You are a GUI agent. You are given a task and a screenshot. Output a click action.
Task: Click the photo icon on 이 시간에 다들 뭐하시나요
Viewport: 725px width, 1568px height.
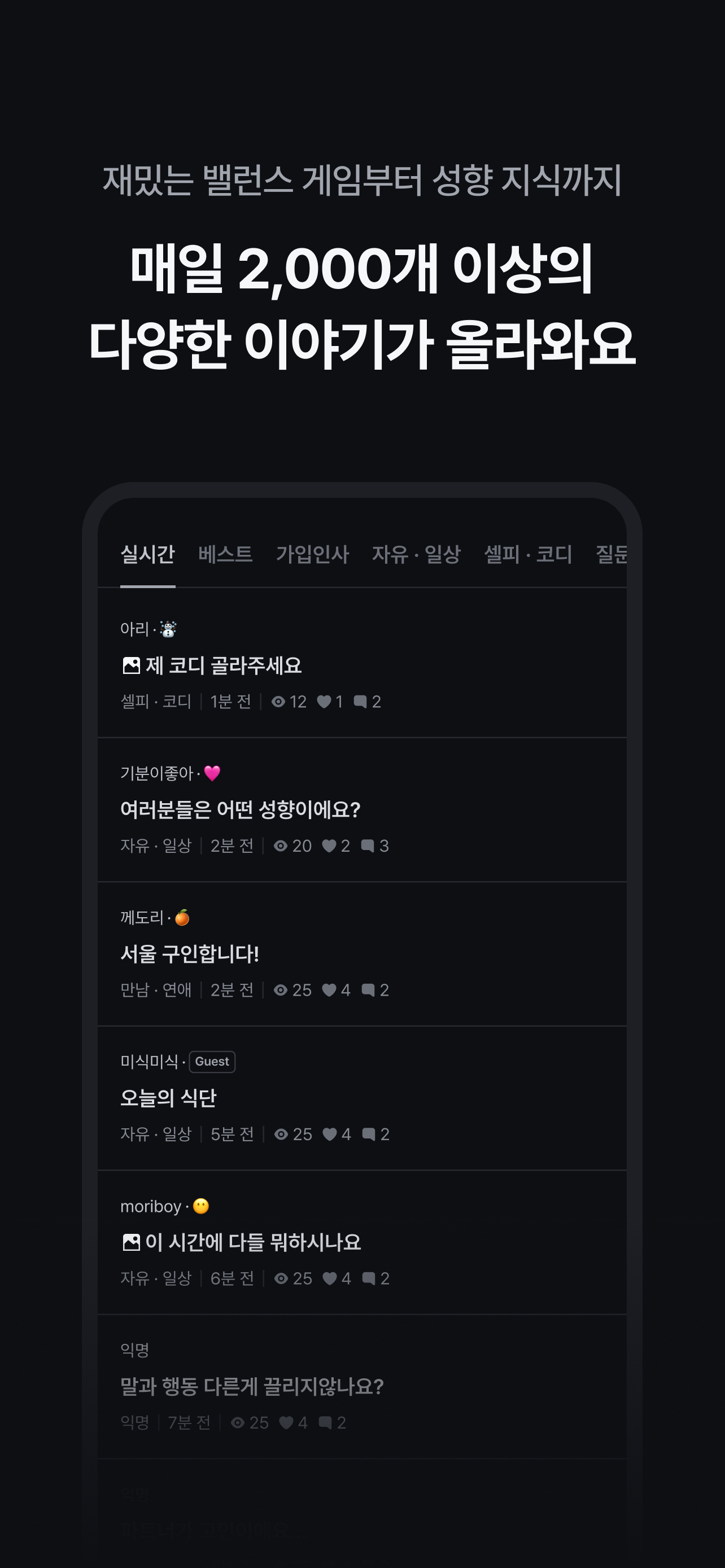tap(132, 1242)
